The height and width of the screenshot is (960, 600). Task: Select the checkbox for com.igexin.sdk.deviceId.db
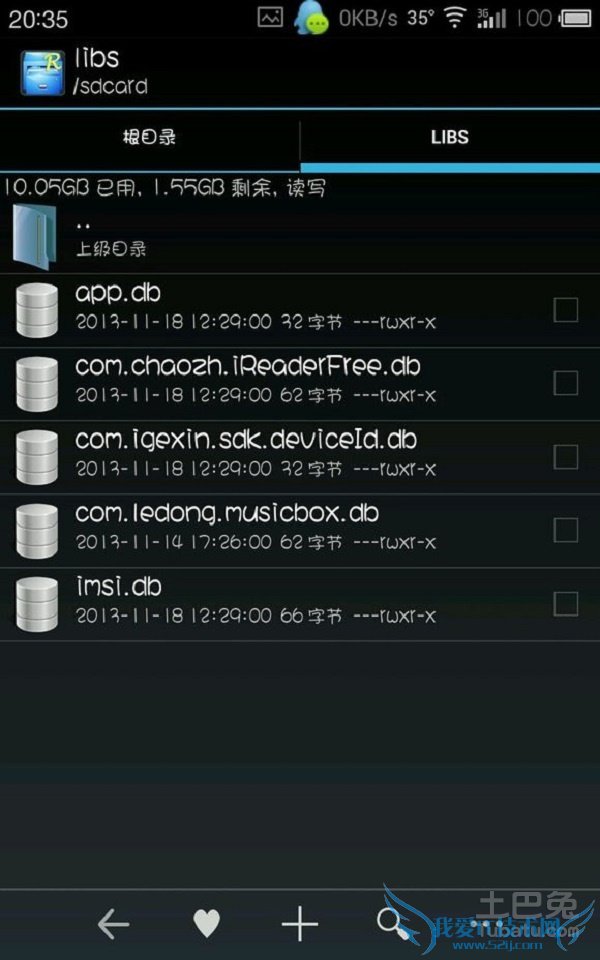pos(566,456)
